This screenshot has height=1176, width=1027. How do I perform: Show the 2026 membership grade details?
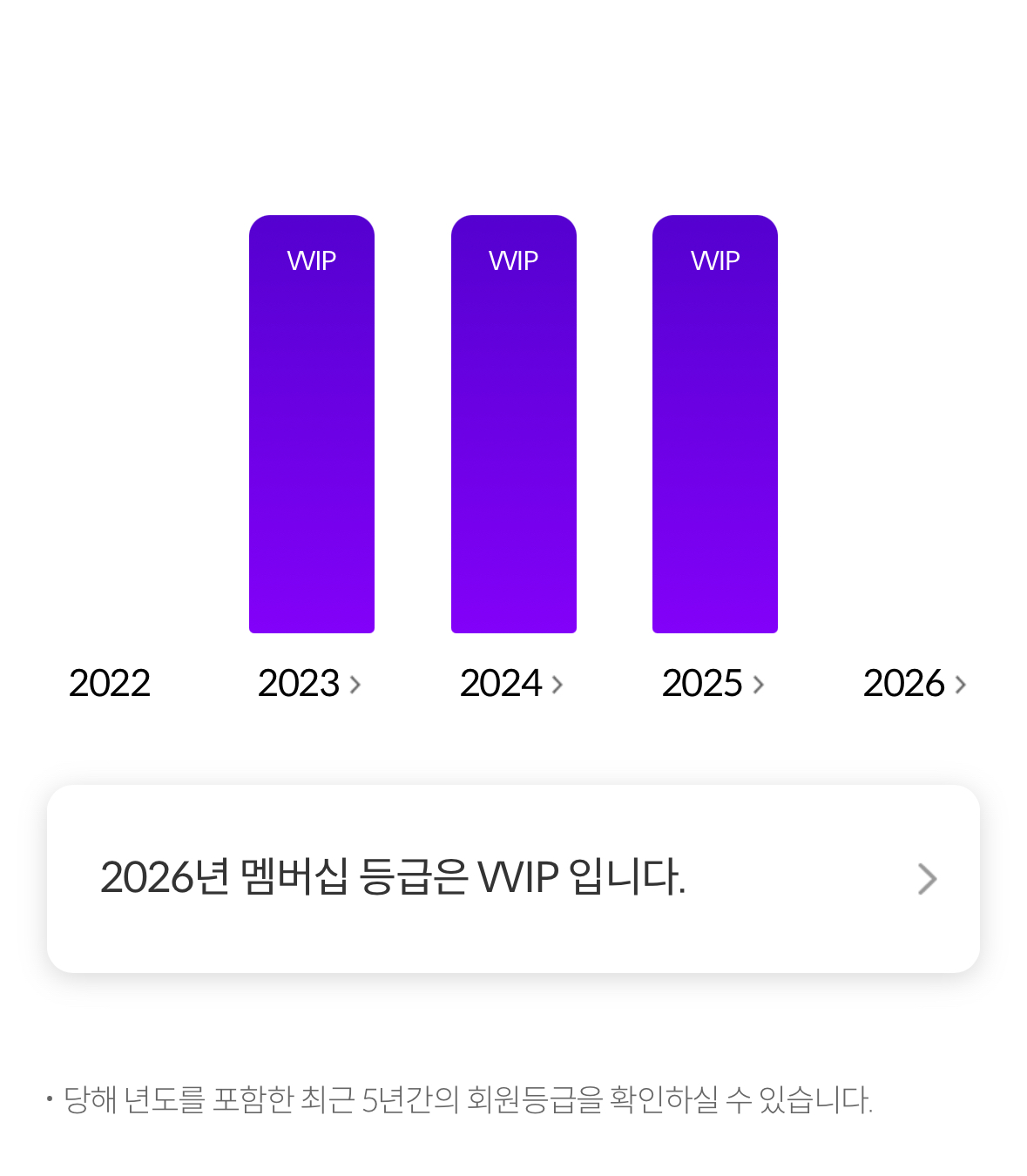coord(915,684)
